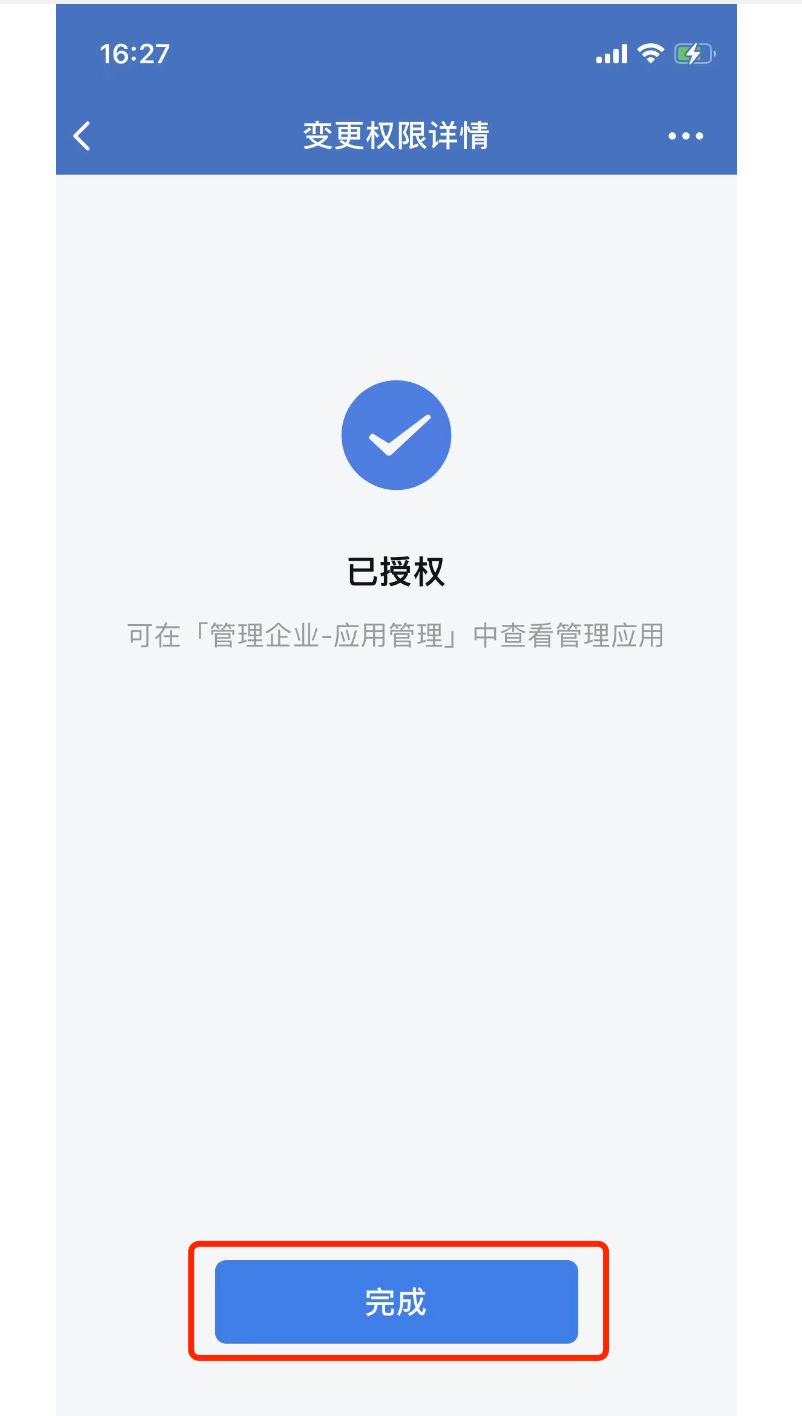This screenshot has width=802, height=1416.
Task: Tap the 完成 button
Action: pos(396,1301)
